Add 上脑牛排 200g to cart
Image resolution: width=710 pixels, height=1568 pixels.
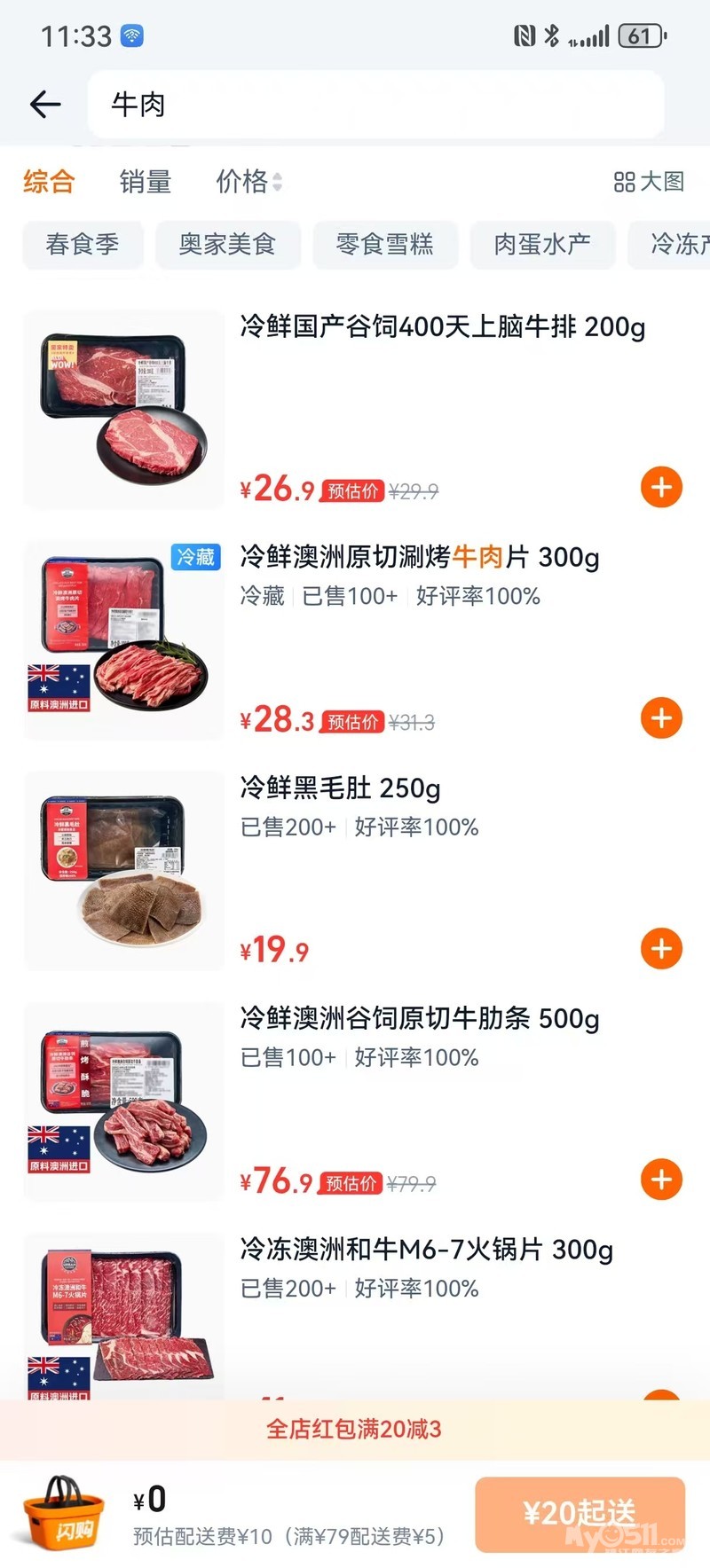click(x=661, y=487)
